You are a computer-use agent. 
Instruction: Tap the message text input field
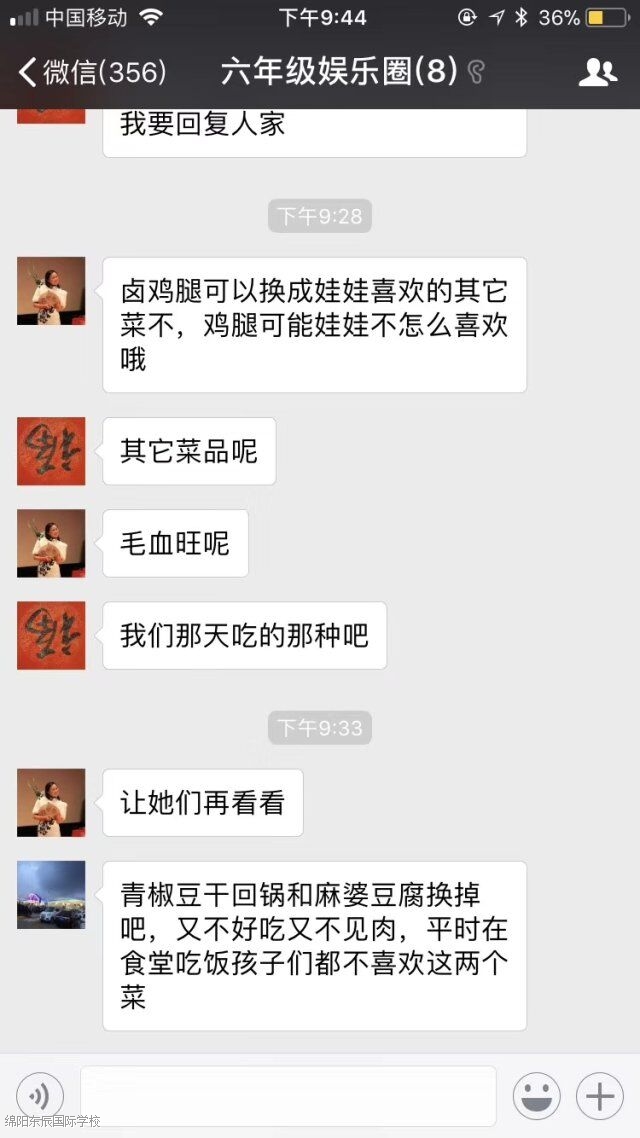coord(288,1096)
